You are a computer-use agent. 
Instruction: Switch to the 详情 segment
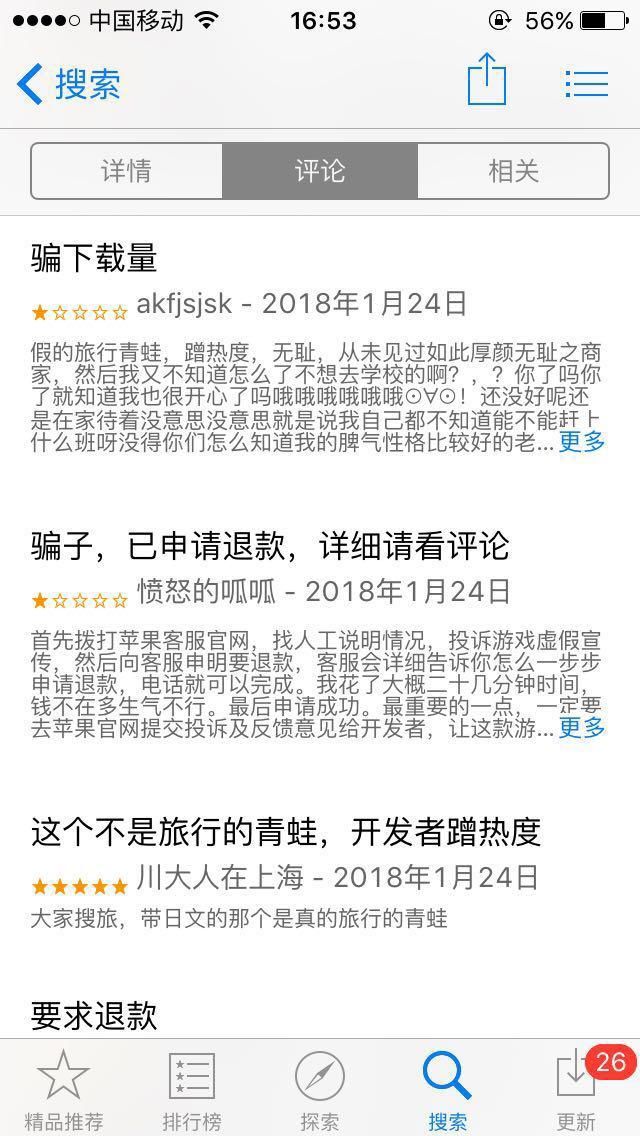127,171
